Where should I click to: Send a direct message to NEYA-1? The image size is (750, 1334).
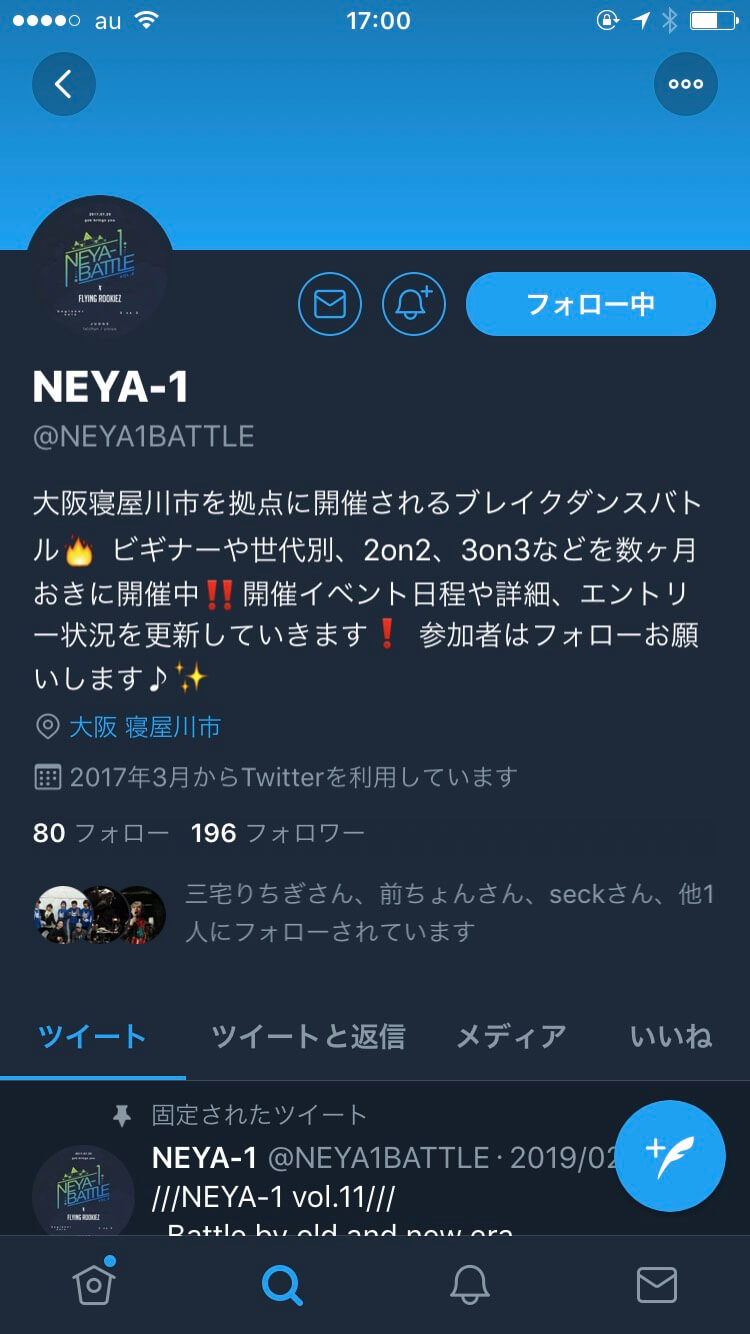(330, 303)
